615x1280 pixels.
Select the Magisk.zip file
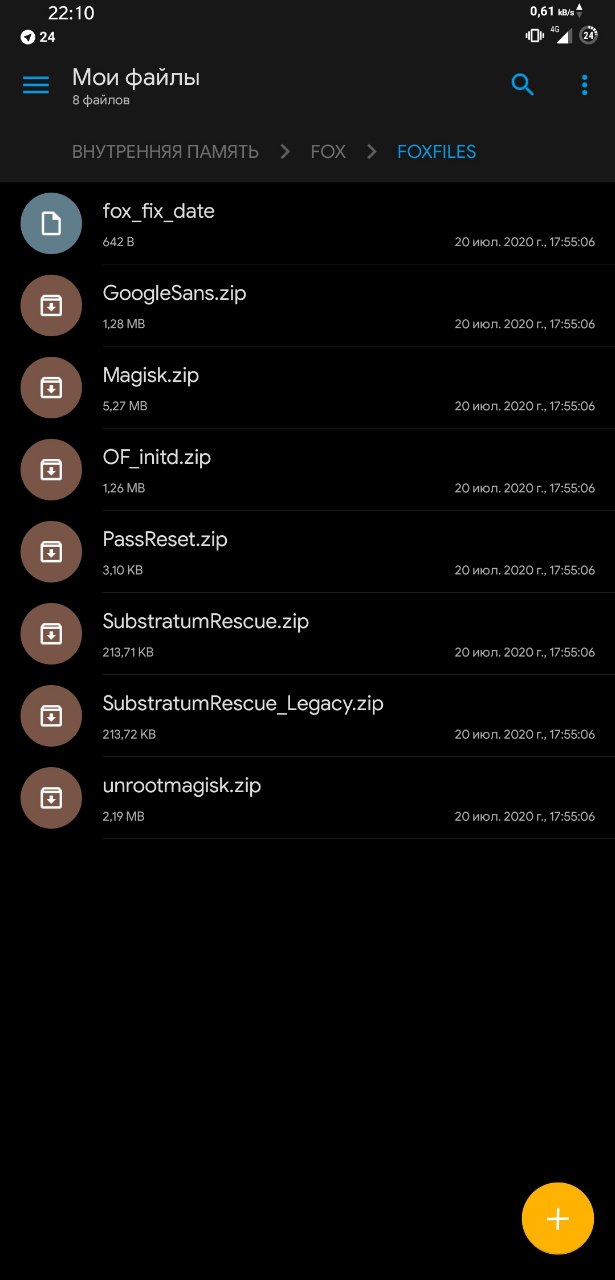pyautogui.click(x=151, y=376)
